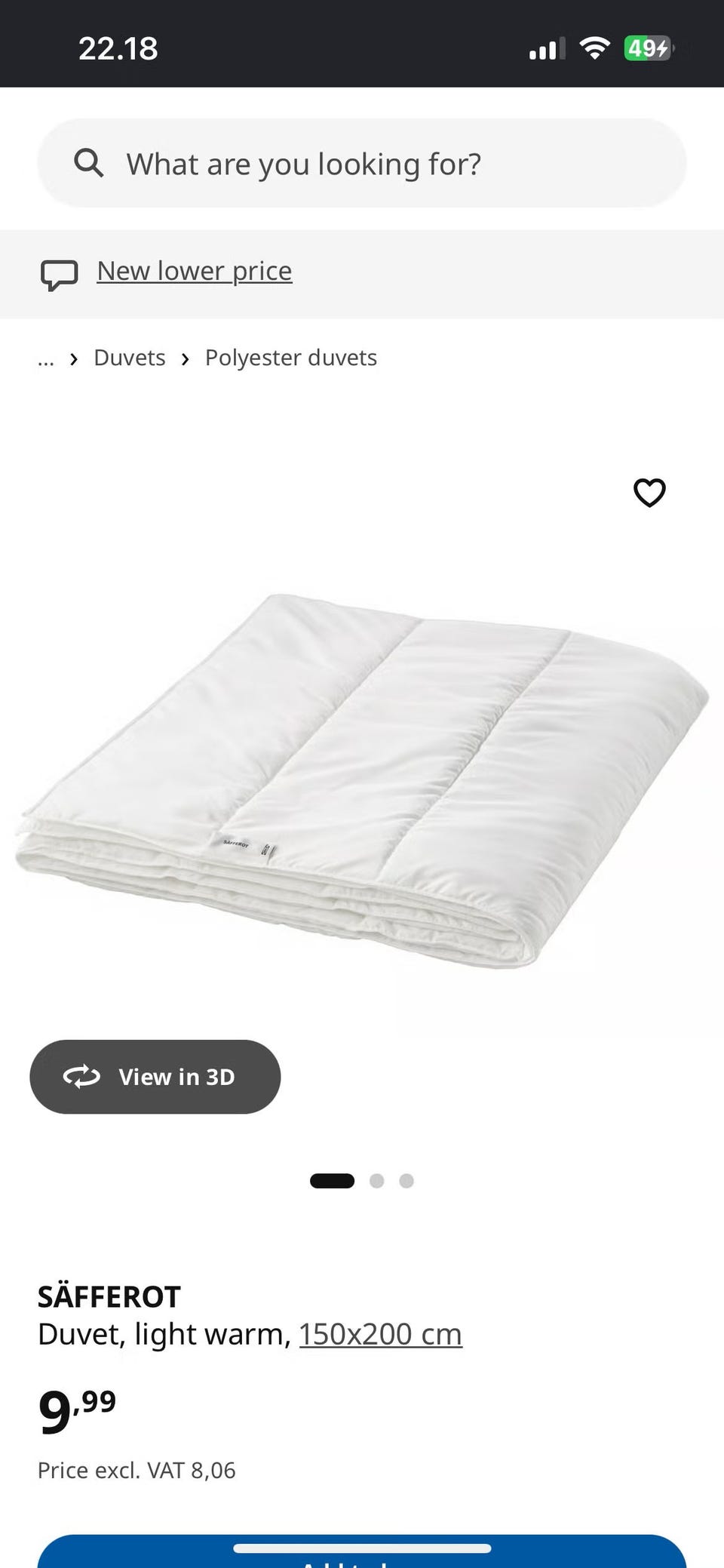Go to the Duvets breadcrumb
The width and height of the screenshot is (724, 1568).
[x=129, y=358]
